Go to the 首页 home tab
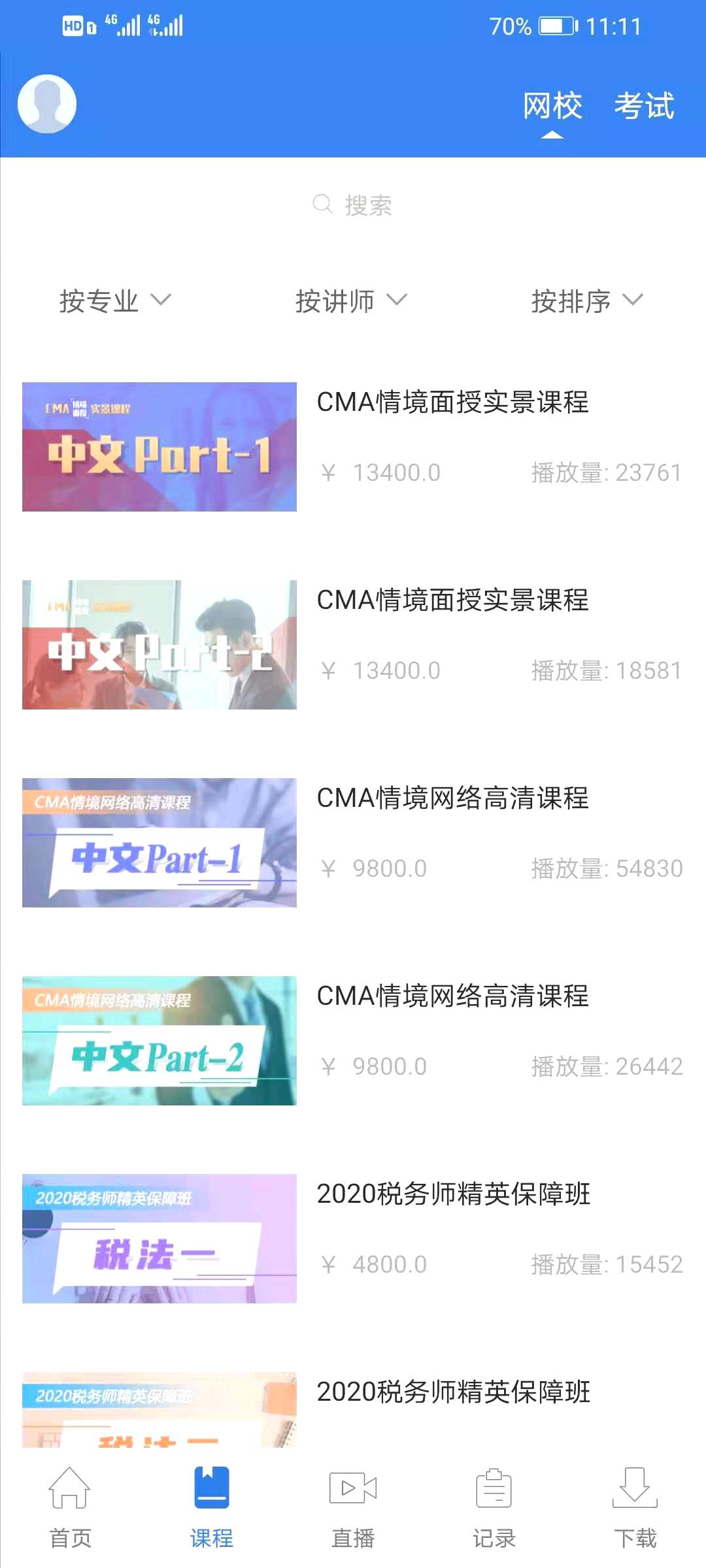Screen dimensions: 706x1568 [71, 1508]
